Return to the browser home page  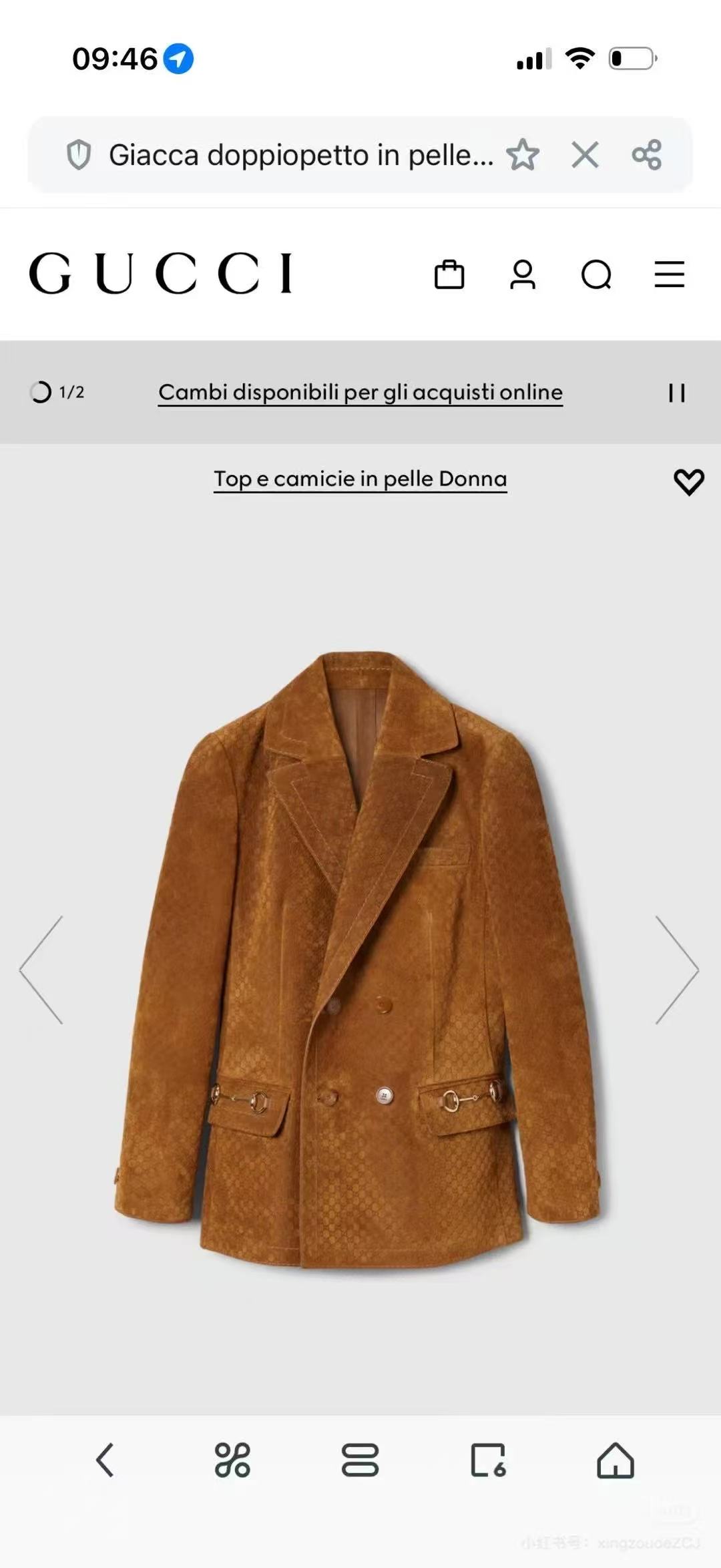tap(615, 1459)
